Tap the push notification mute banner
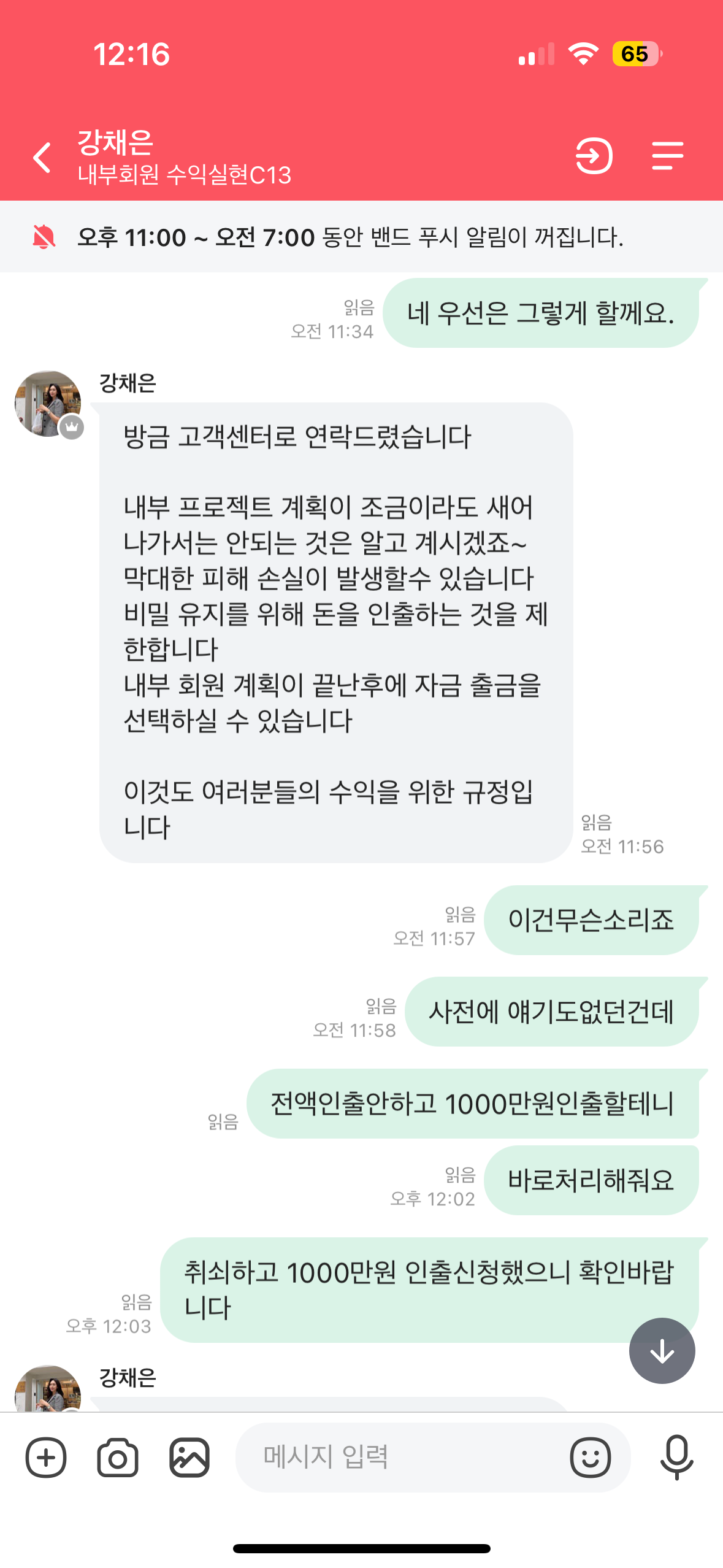723x1568 pixels. (x=361, y=237)
